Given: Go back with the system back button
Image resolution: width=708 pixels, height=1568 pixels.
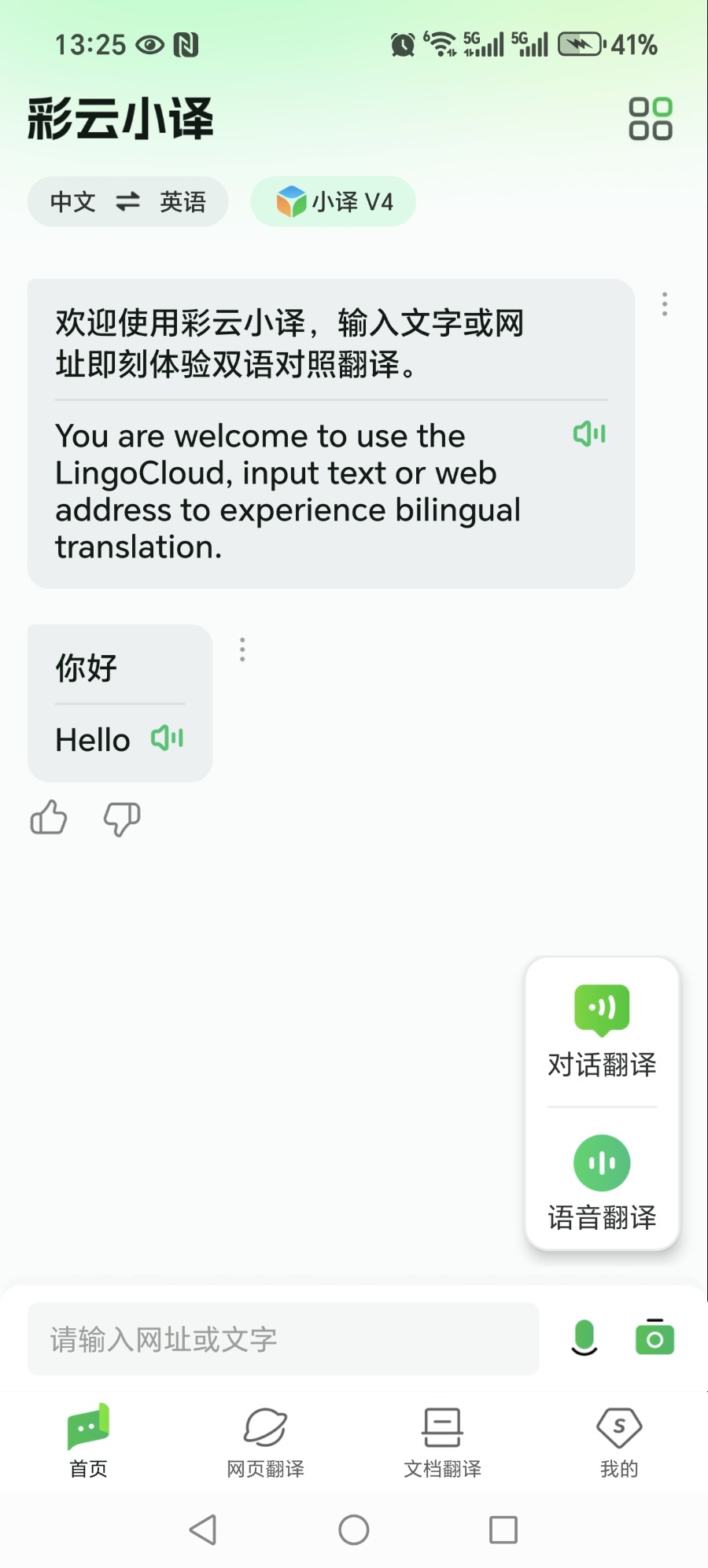Looking at the screenshot, I should (x=203, y=1529).
